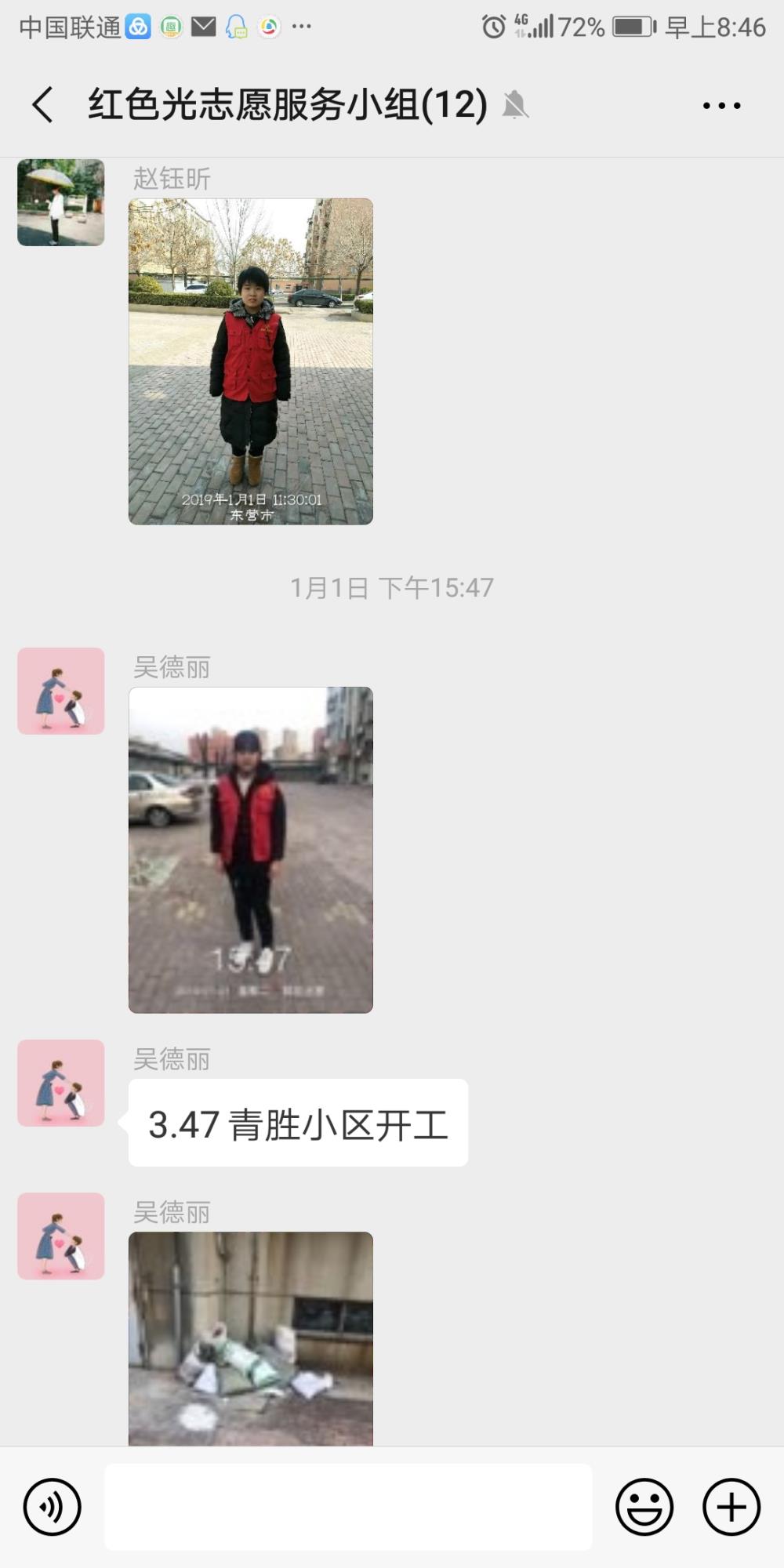
Task: Go back from the group chat
Action: 43,105
